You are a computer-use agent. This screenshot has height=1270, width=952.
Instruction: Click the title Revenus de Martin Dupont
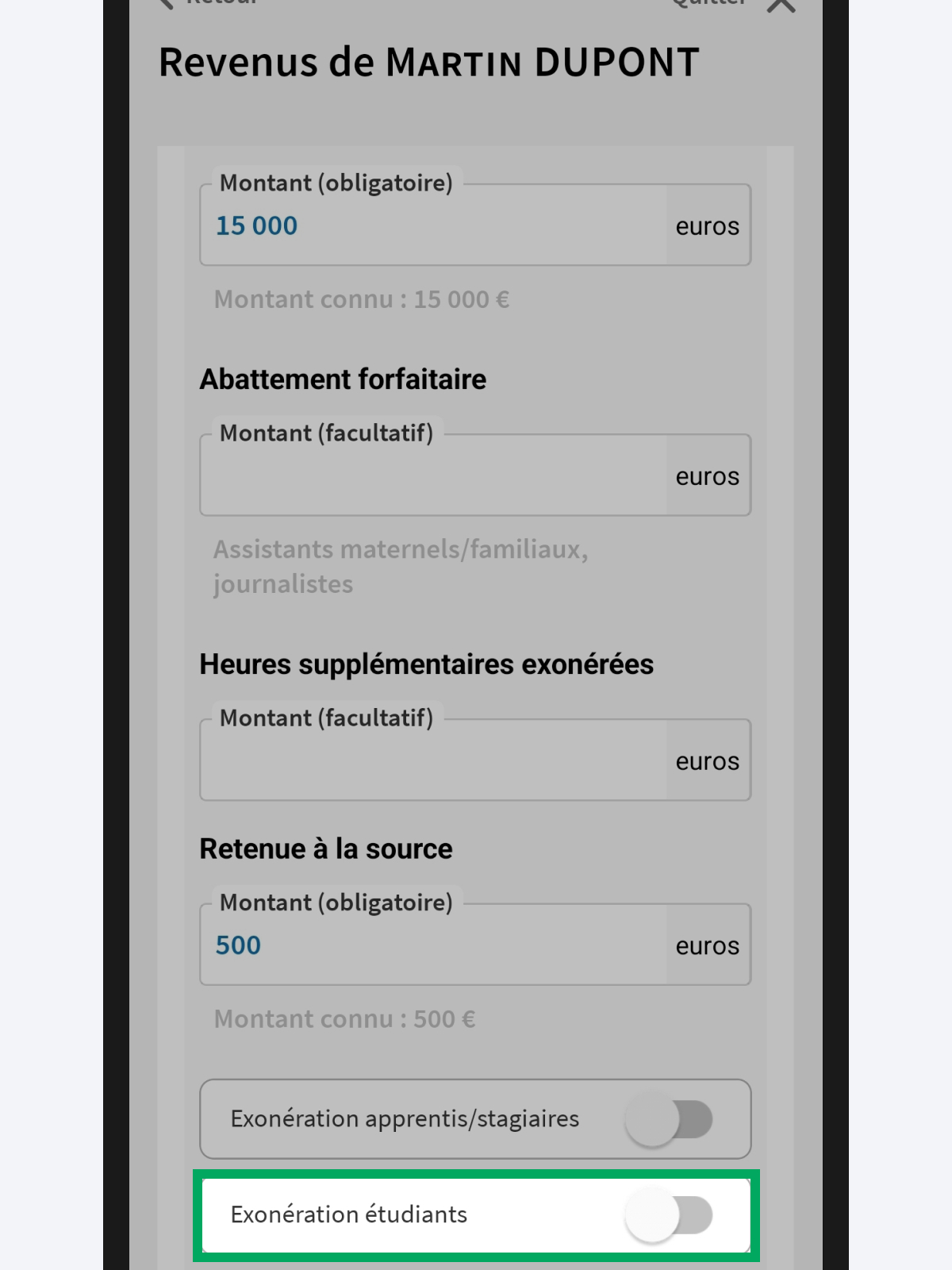point(428,62)
